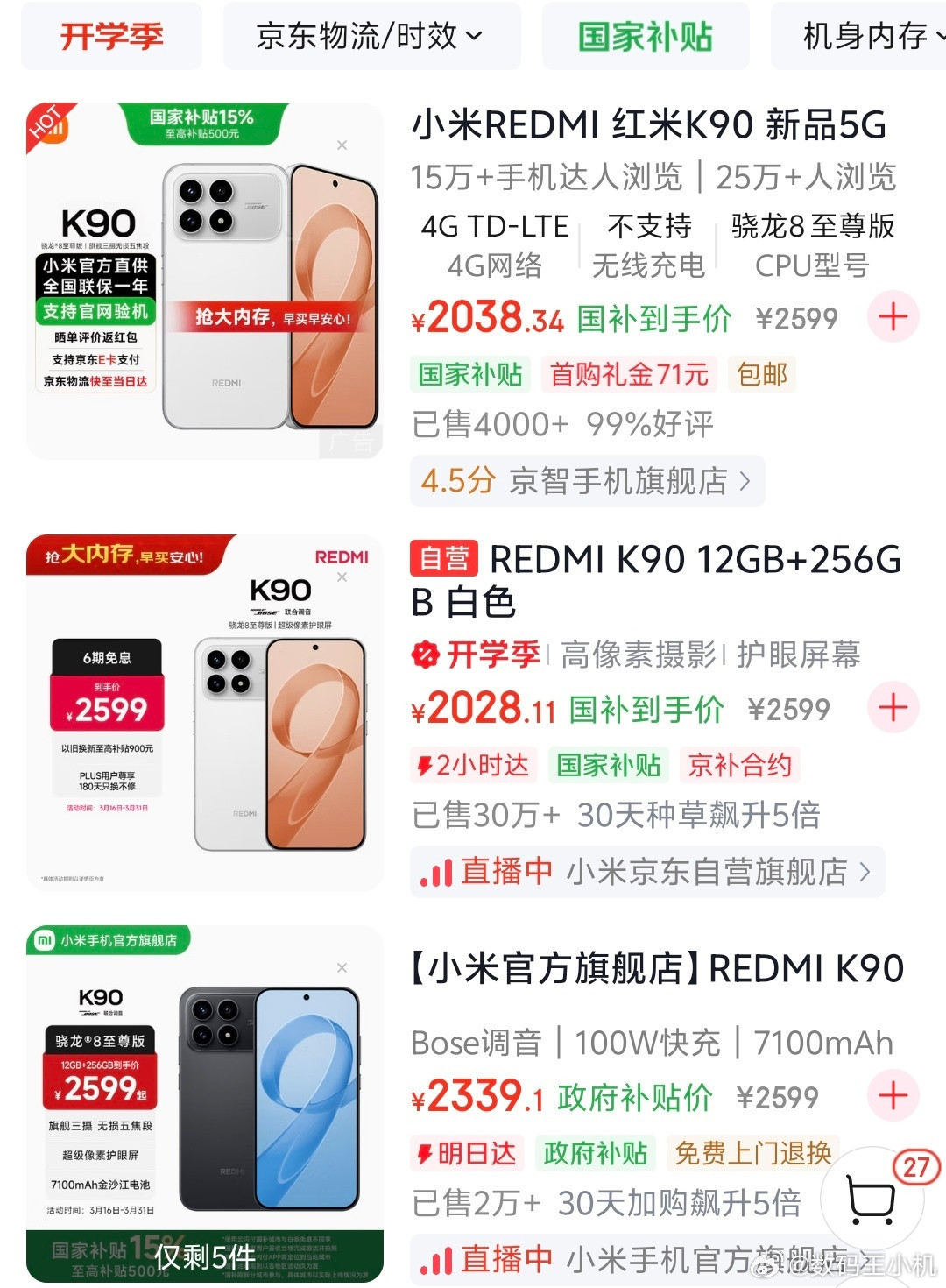Image resolution: width=946 pixels, height=1288 pixels.
Task: Switch to the 开学季 filter tab
Action: tap(105, 37)
